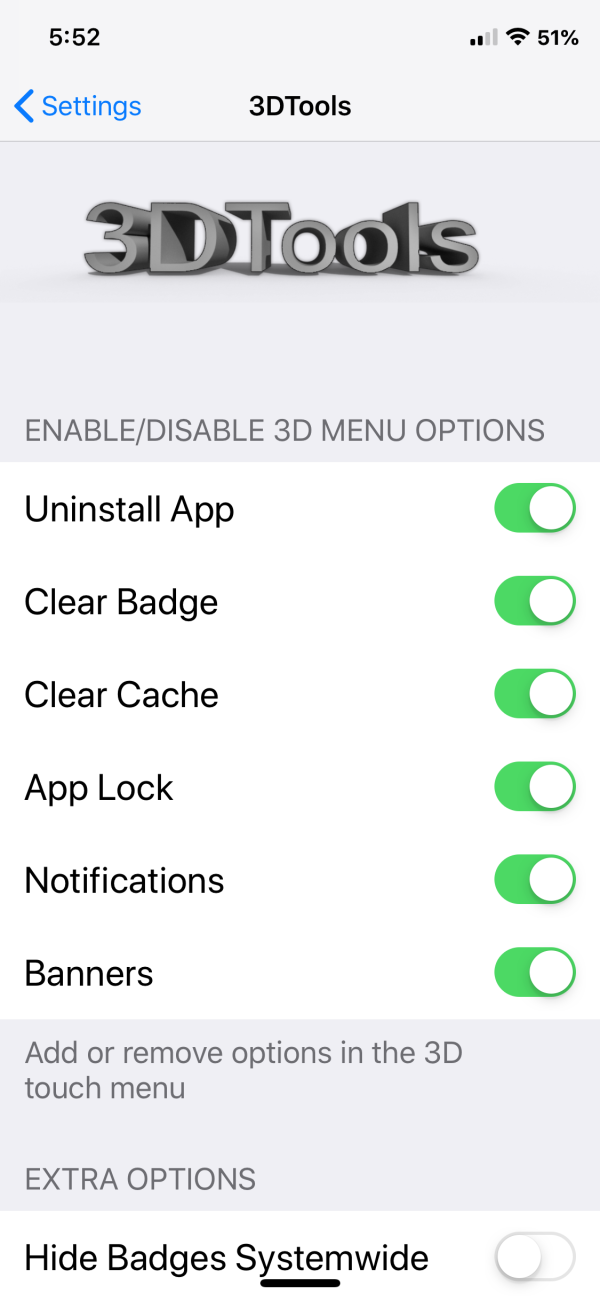
Task: Switch off Clear Cache option
Action: click(535, 695)
